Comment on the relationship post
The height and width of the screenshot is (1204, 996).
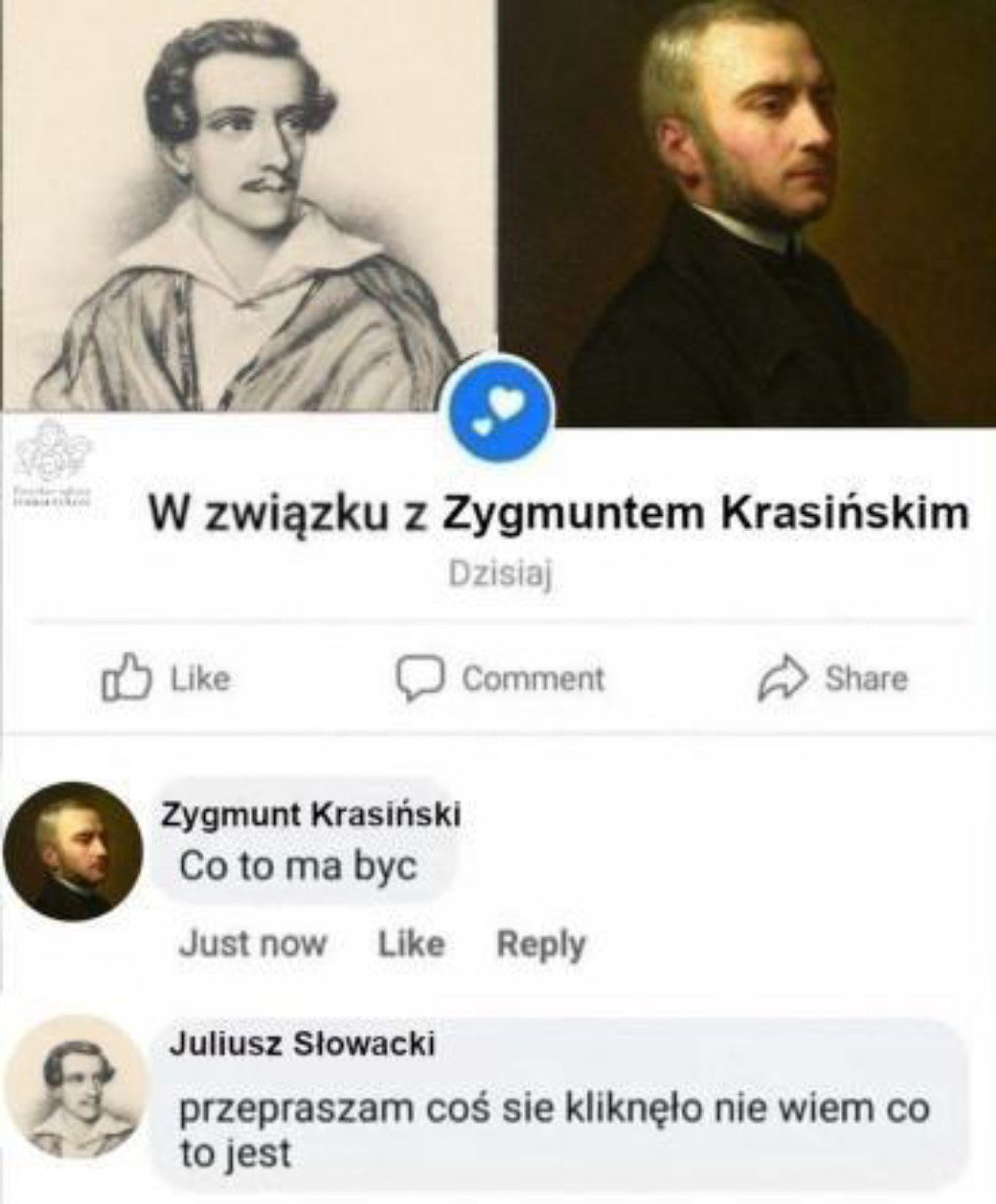[500, 679]
